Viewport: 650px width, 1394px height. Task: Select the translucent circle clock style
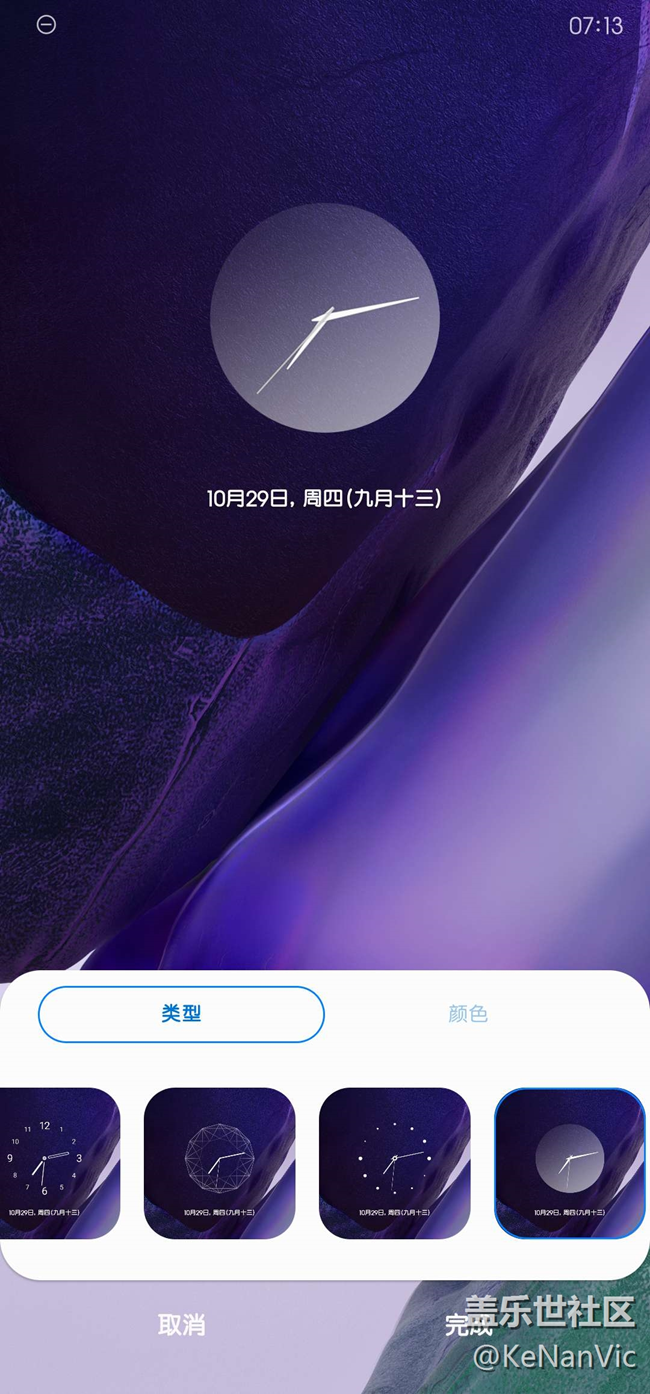(570, 1163)
